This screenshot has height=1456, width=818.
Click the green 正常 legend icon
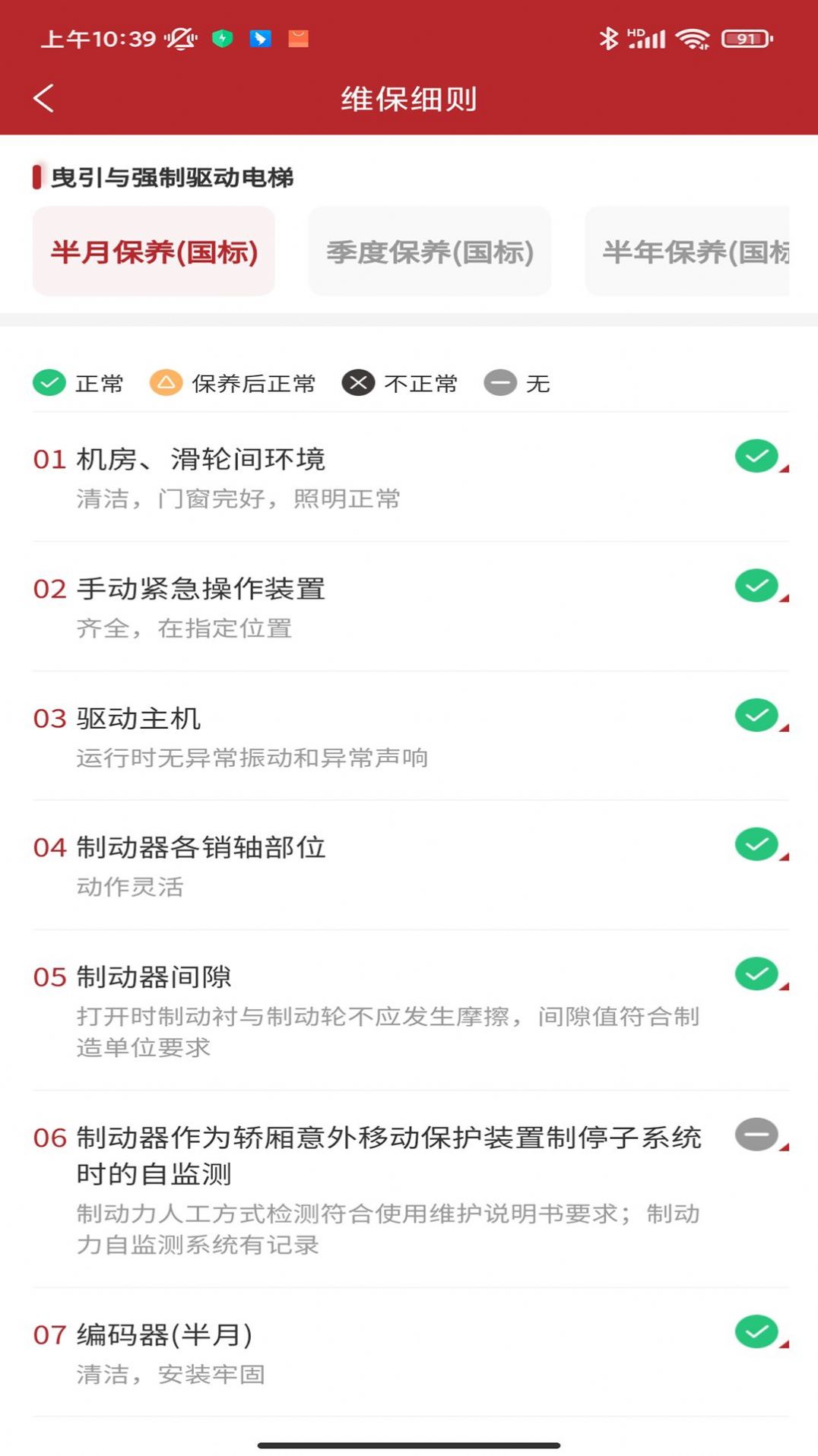pos(49,383)
